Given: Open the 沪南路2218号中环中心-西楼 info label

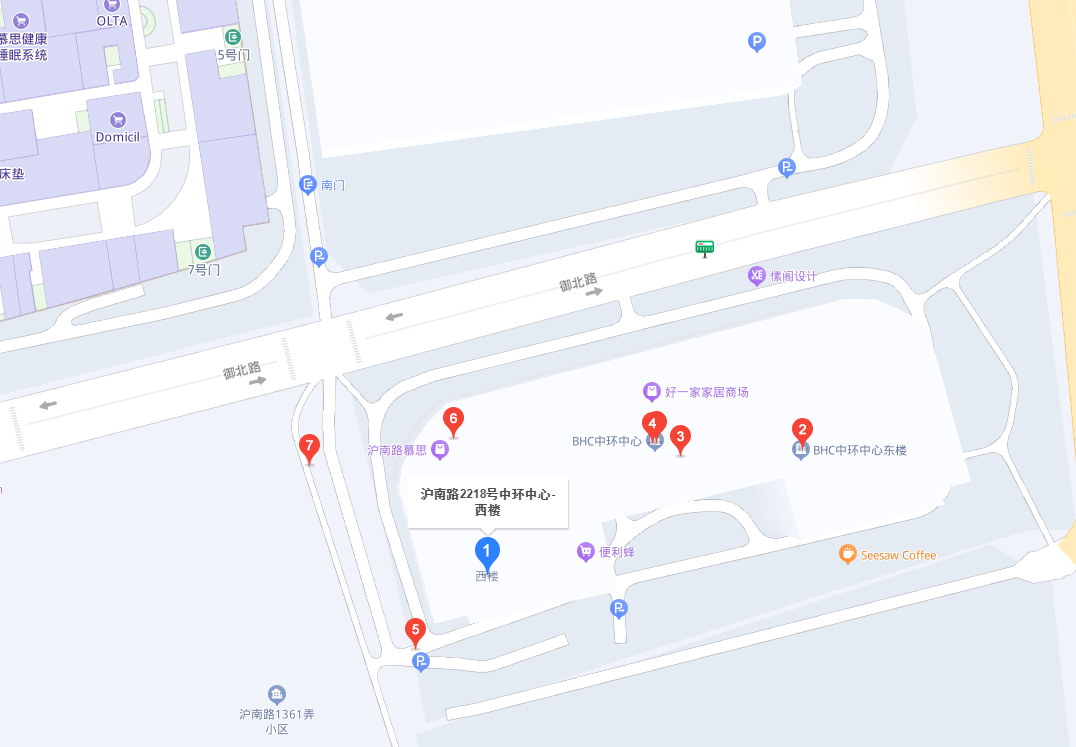Looking at the screenshot, I should 487,501.
